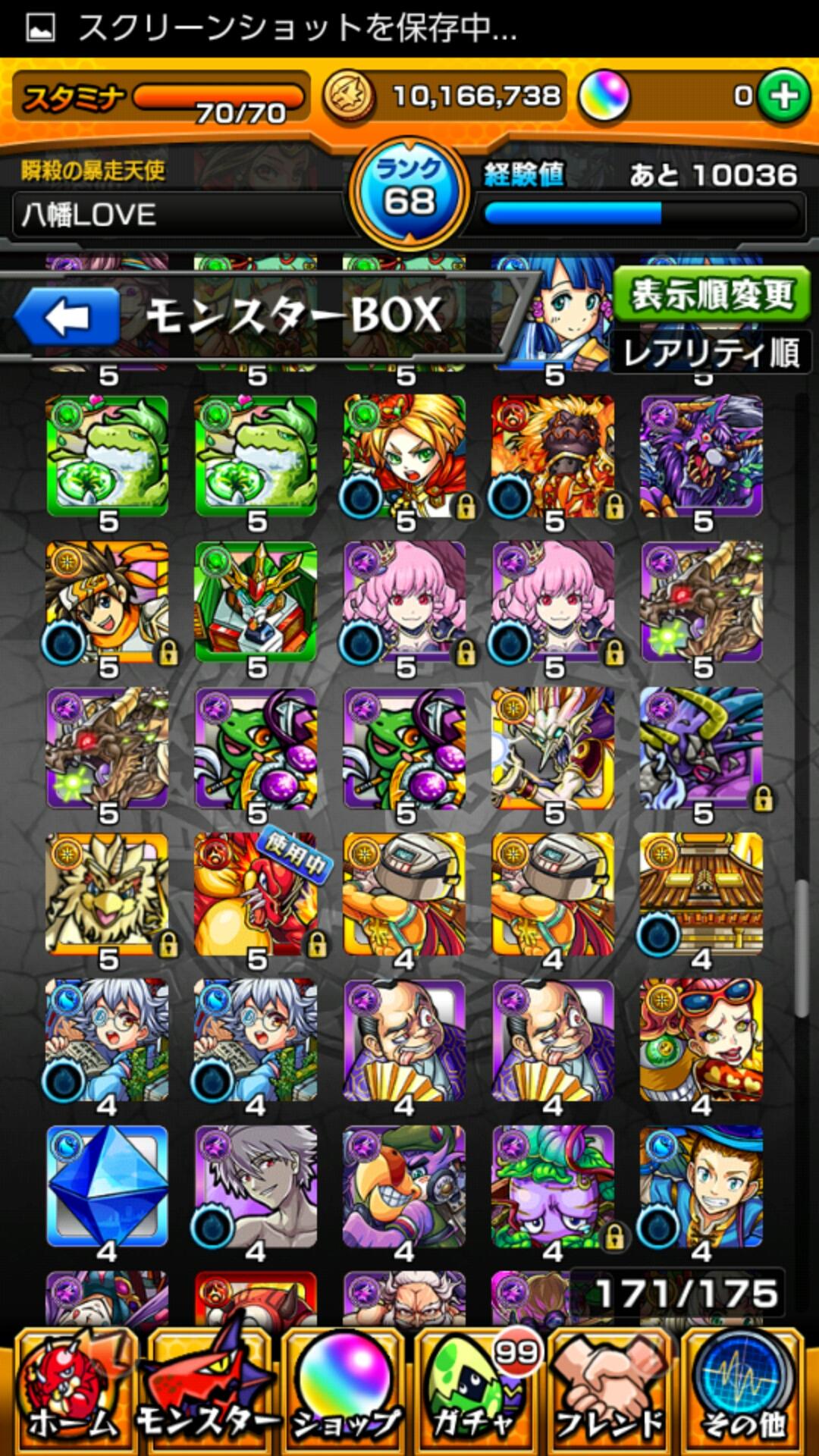Open the orange headband boy monster
Screen dimensions: 819x1456
[x=107, y=602]
